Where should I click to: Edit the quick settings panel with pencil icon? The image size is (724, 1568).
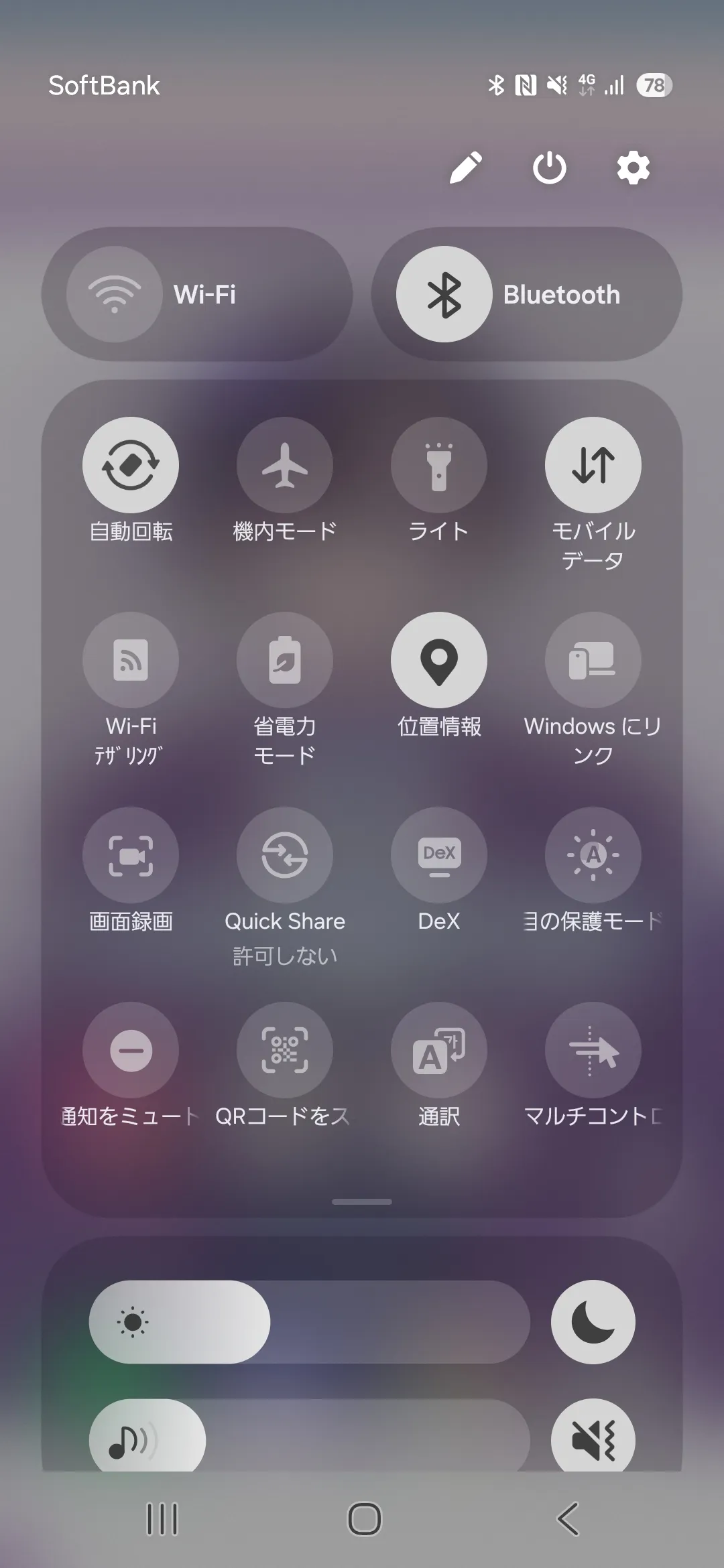tap(466, 168)
